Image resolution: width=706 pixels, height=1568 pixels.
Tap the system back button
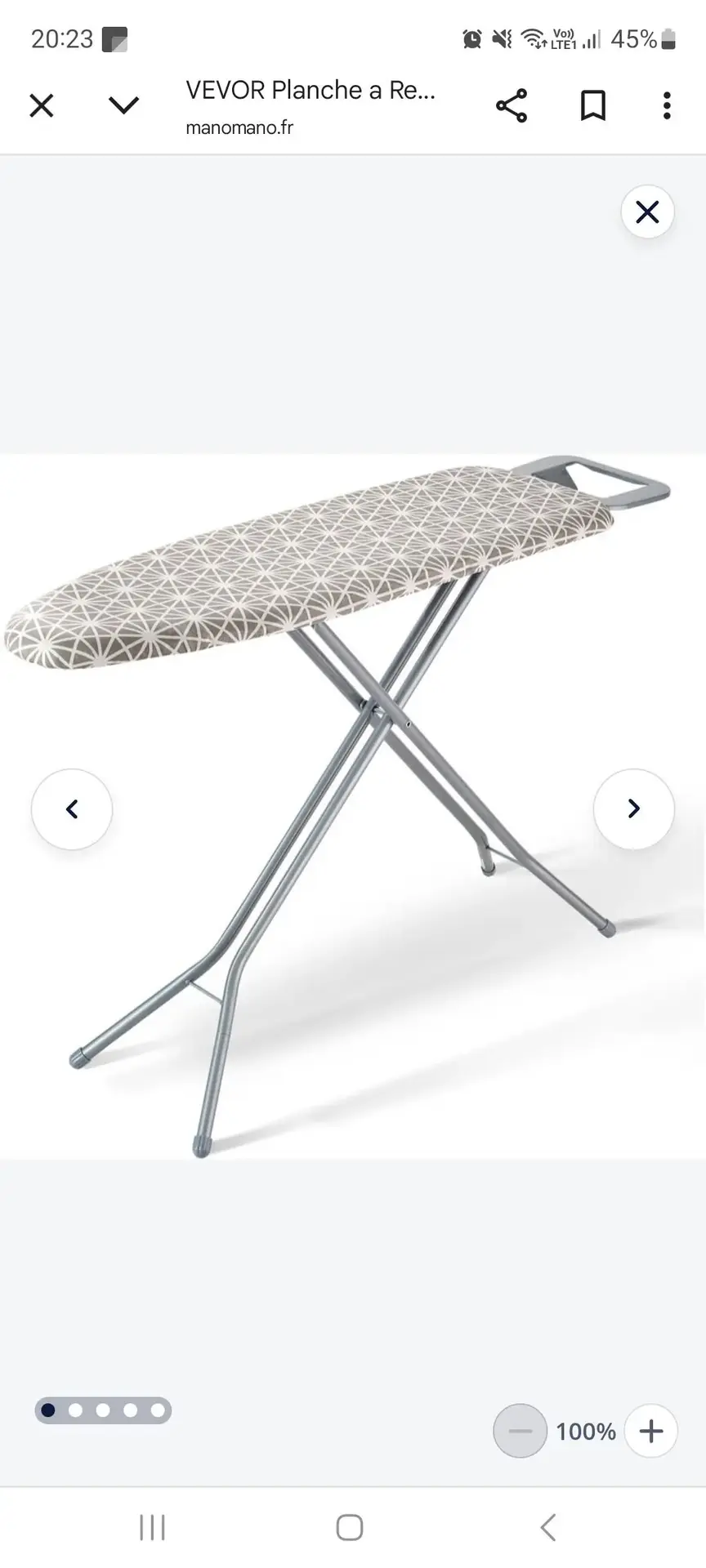548,1527
